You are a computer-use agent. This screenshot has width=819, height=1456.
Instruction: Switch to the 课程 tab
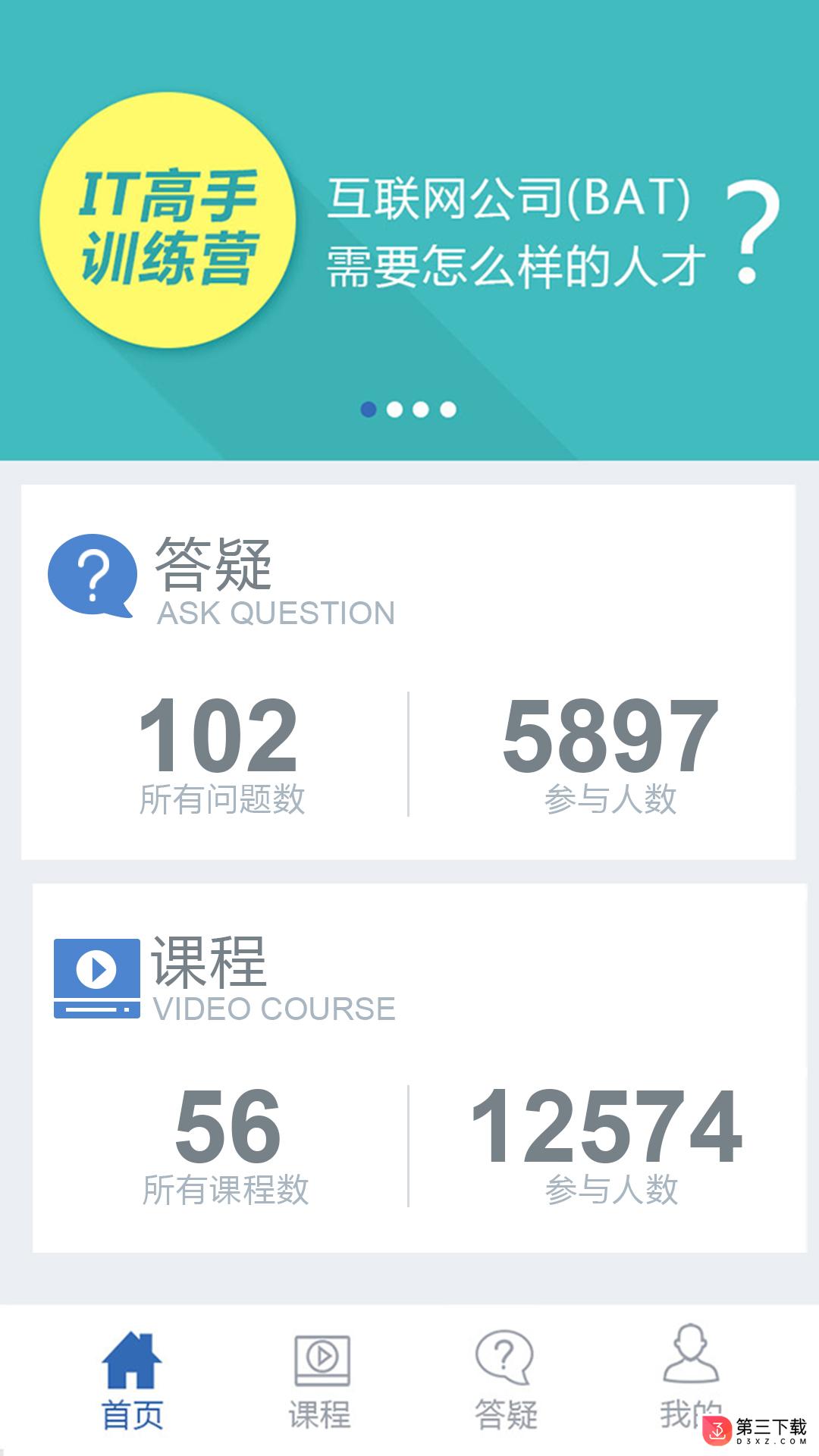pyautogui.click(x=320, y=1381)
